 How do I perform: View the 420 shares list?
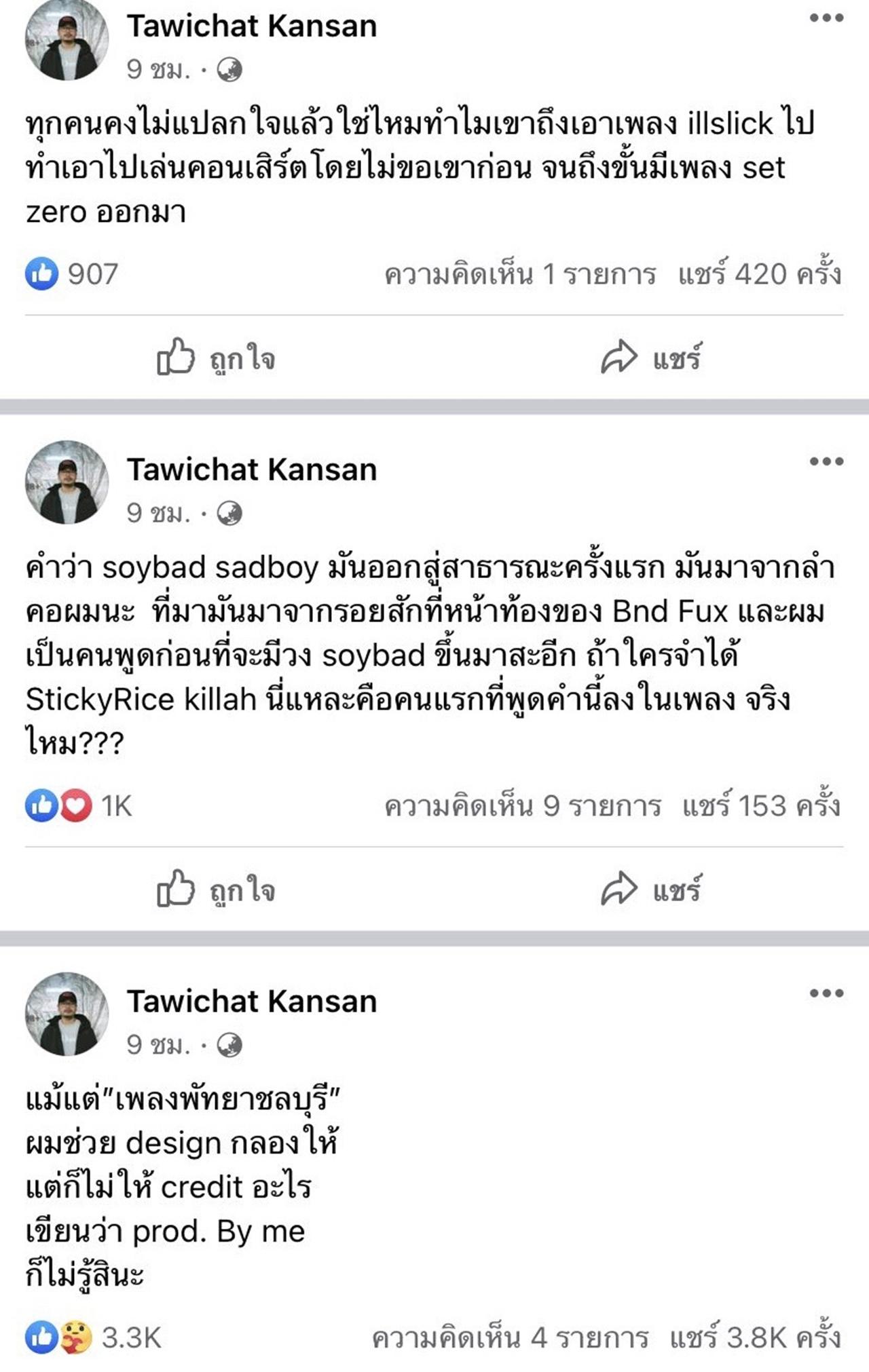click(759, 274)
